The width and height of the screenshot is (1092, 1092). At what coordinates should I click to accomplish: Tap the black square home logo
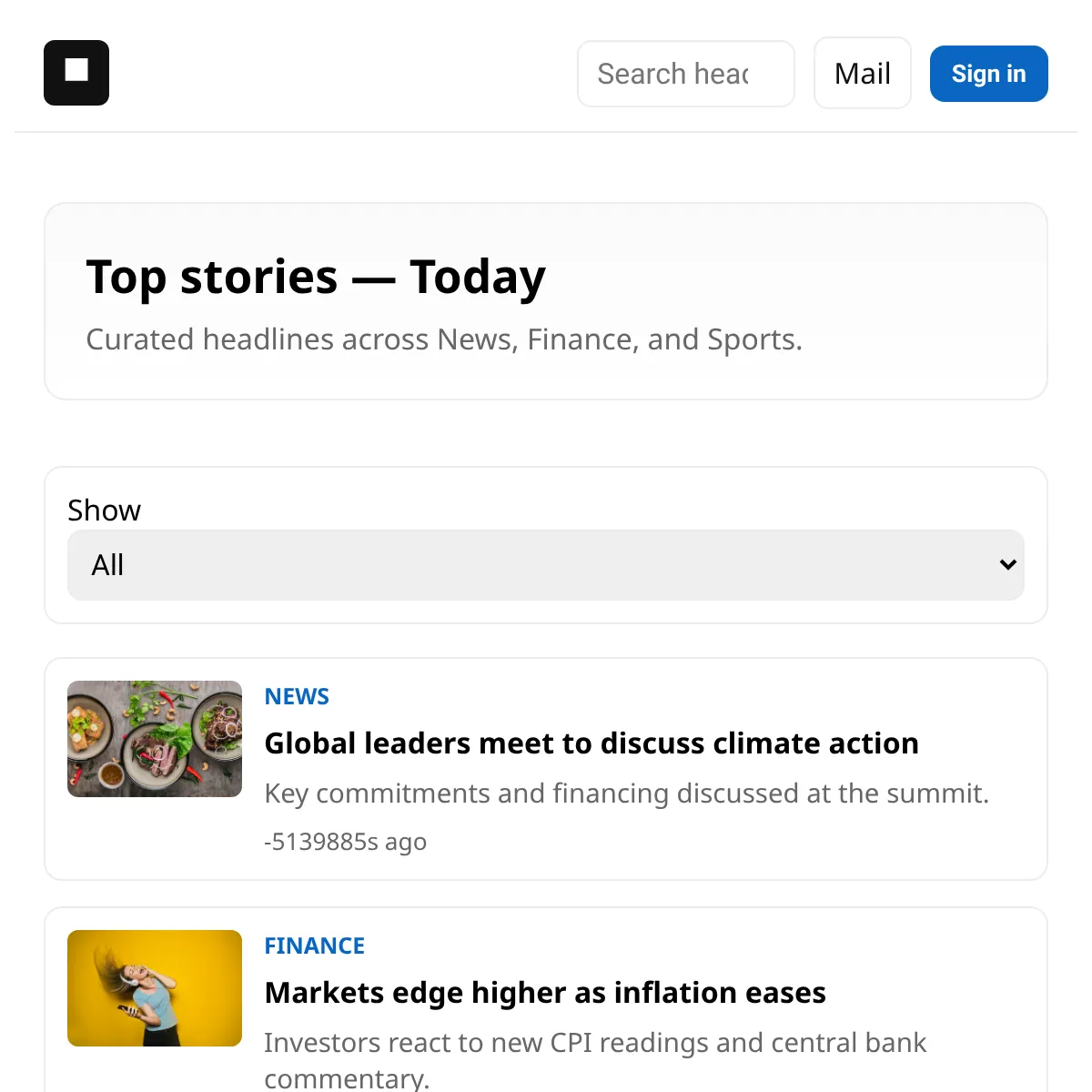76,73
